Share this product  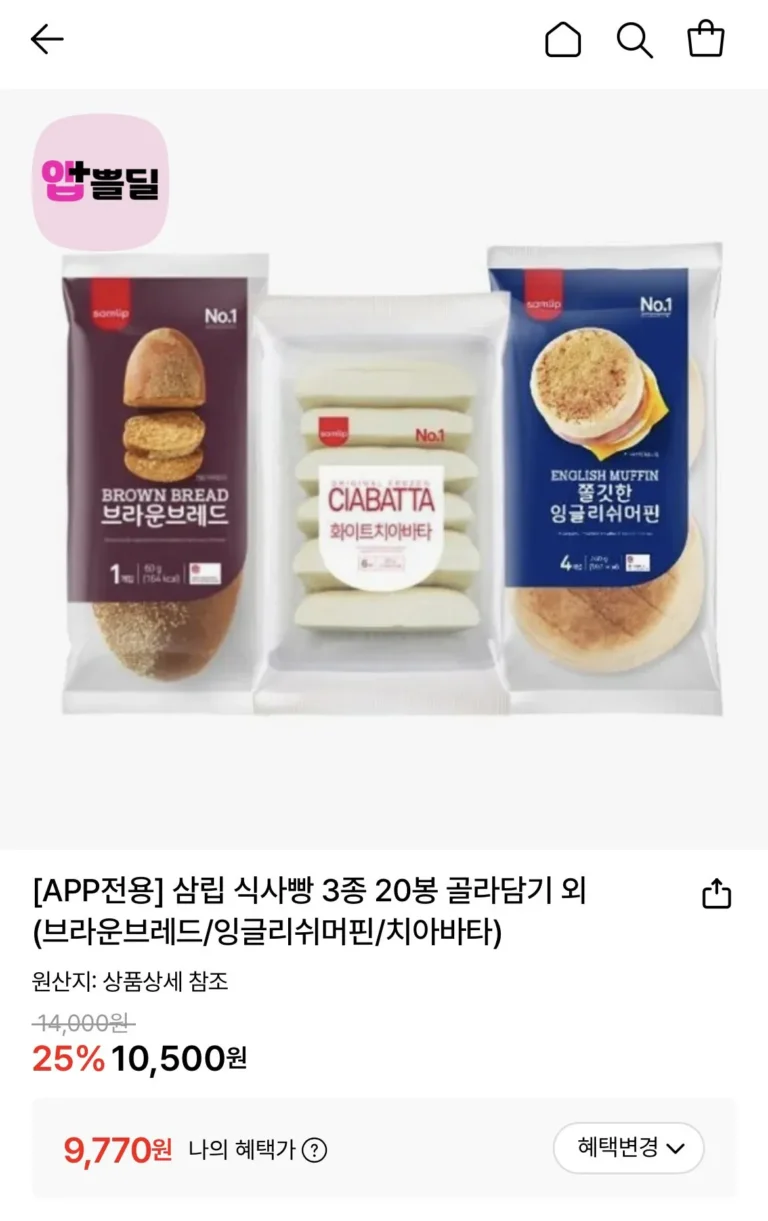717,893
